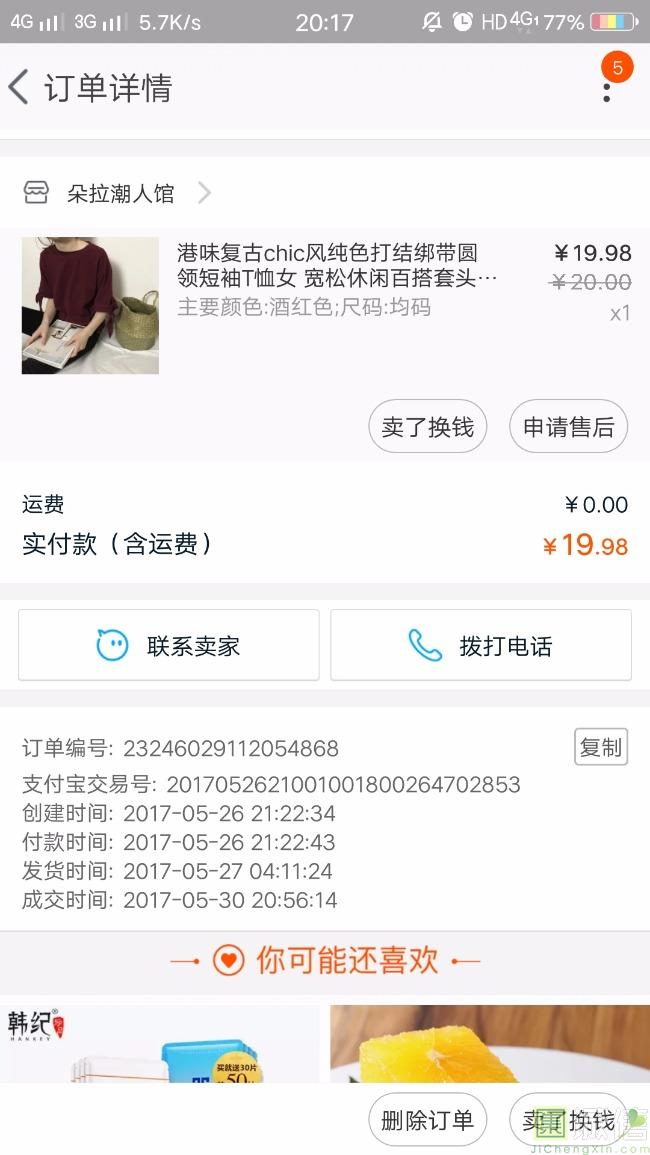Open the yellow fruit recommended product card
Viewport: 650px width, 1155px height.
490,1043
